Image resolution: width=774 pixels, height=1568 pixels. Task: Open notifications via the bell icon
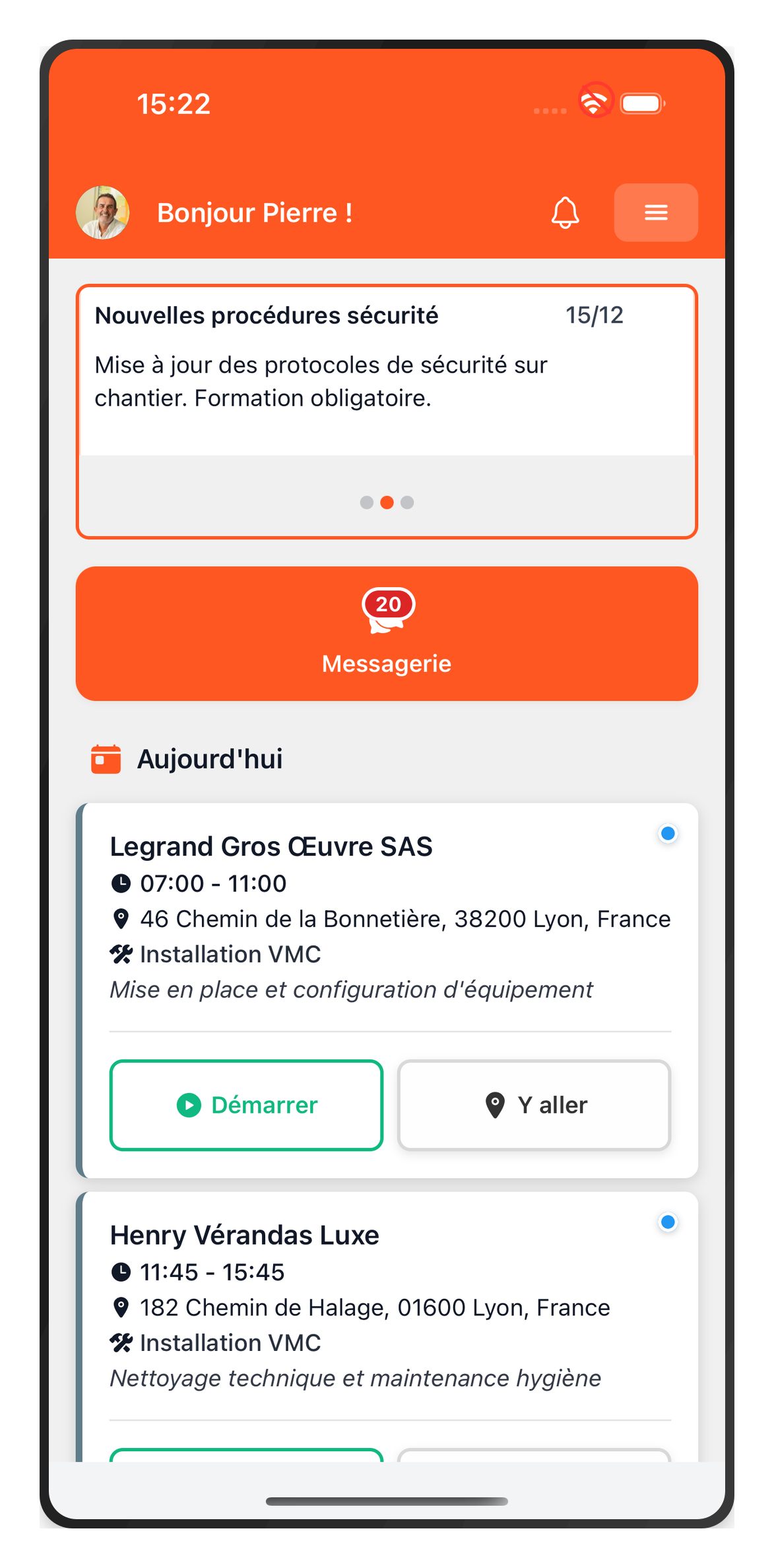click(x=565, y=212)
